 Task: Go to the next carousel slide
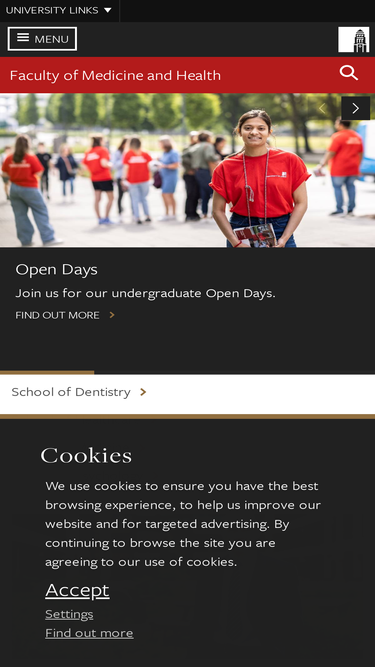tap(355, 108)
